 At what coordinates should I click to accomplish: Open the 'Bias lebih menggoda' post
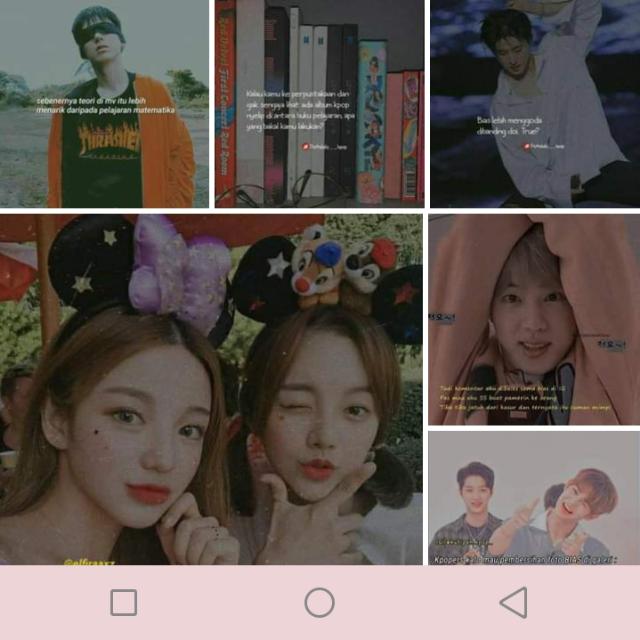click(x=534, y=104)
